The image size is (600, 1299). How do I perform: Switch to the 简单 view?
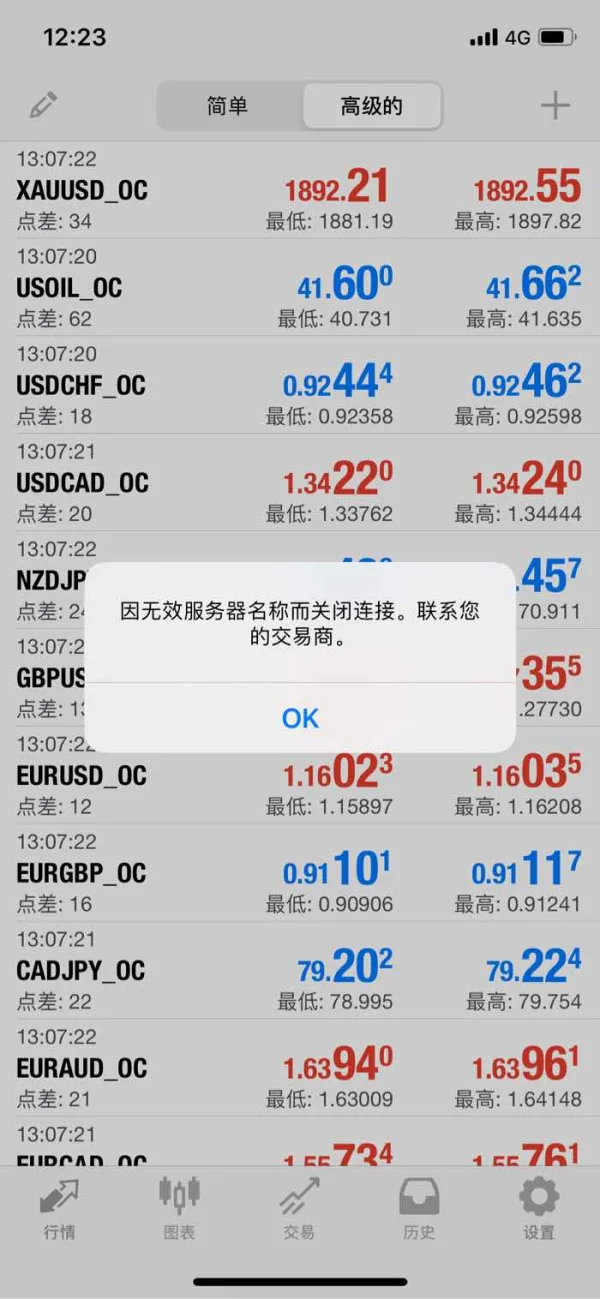228,106
